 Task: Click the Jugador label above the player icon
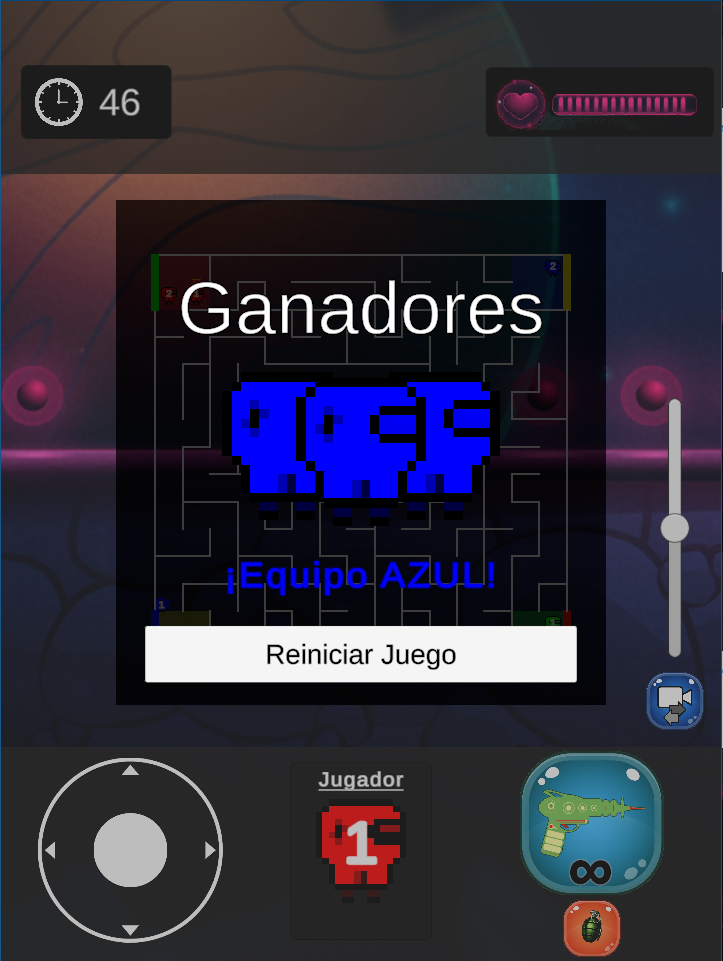pos(360,780)
